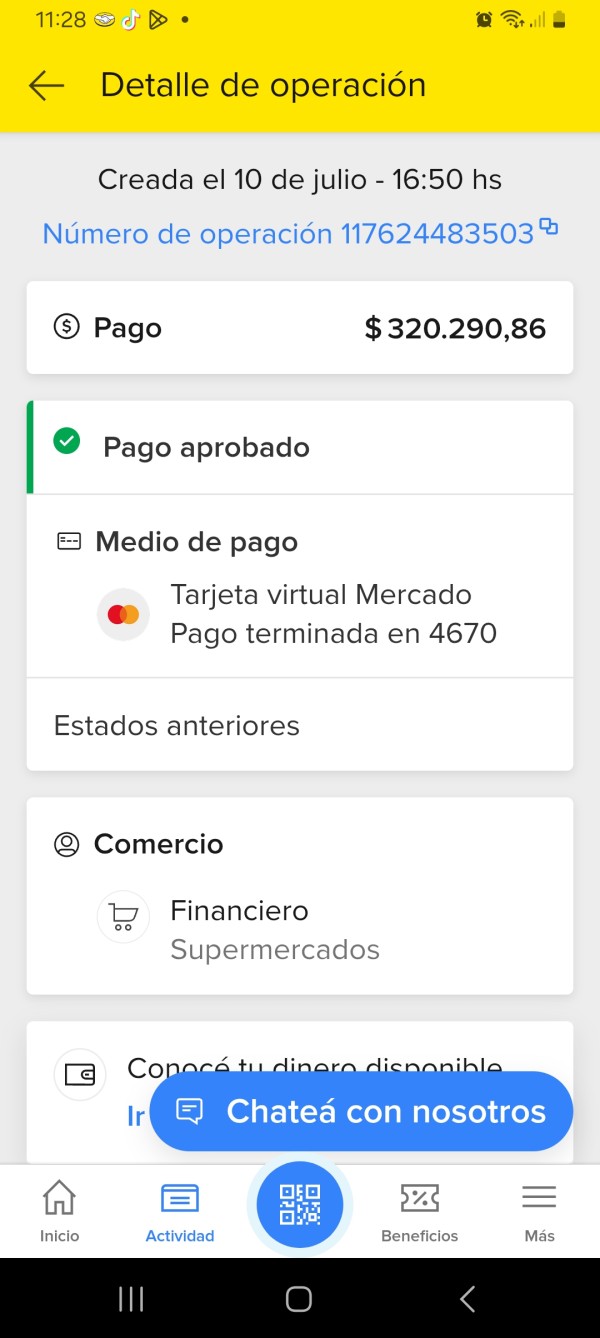Image resolution: width=600 pixels, height=1338 pixels.
Task: Expand Estados anteriores
Action: coord(300,725)
